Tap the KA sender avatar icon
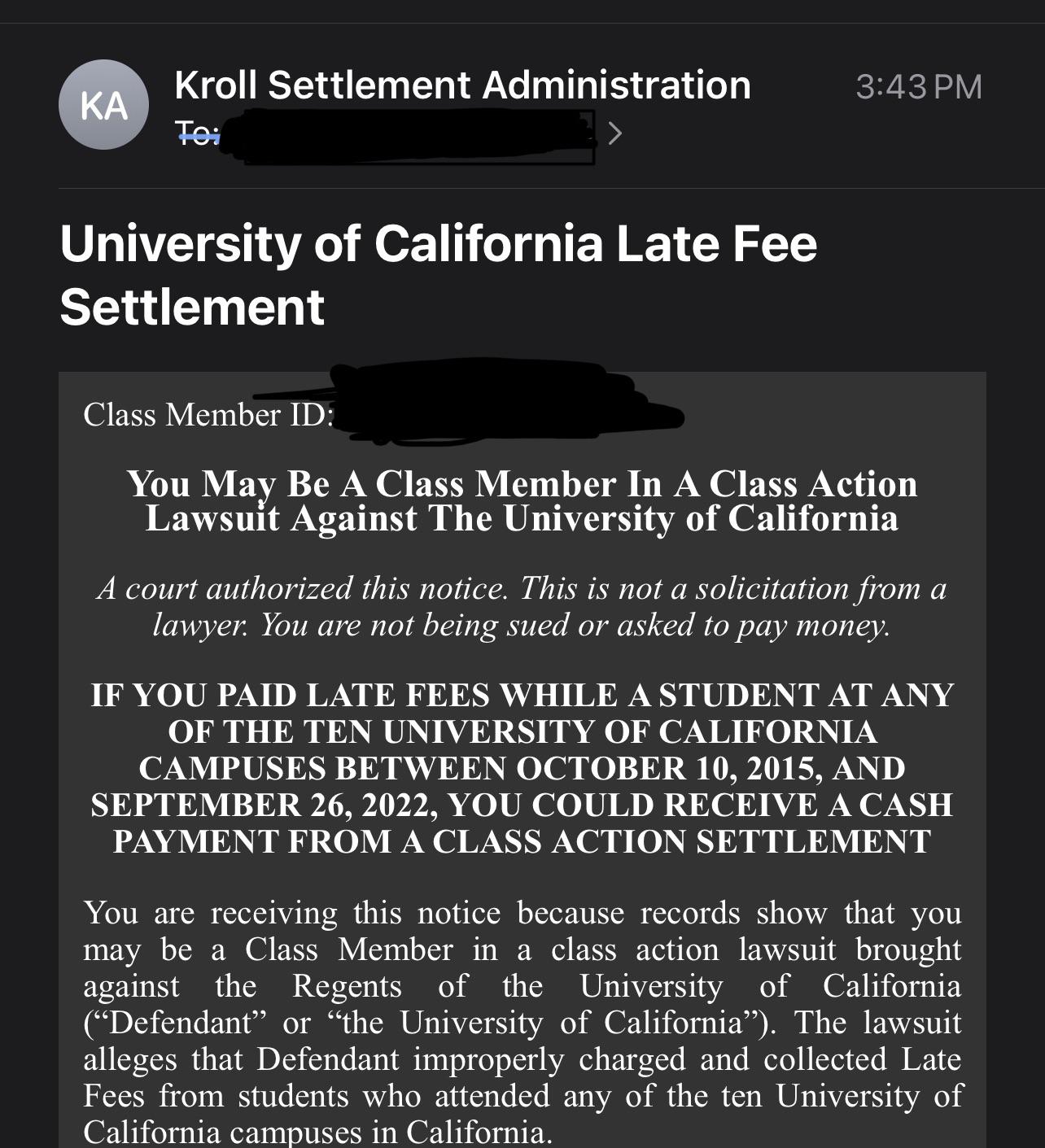Image resolution: width=1045 pixels, height=1148 pixels. [x=103, y=103]
